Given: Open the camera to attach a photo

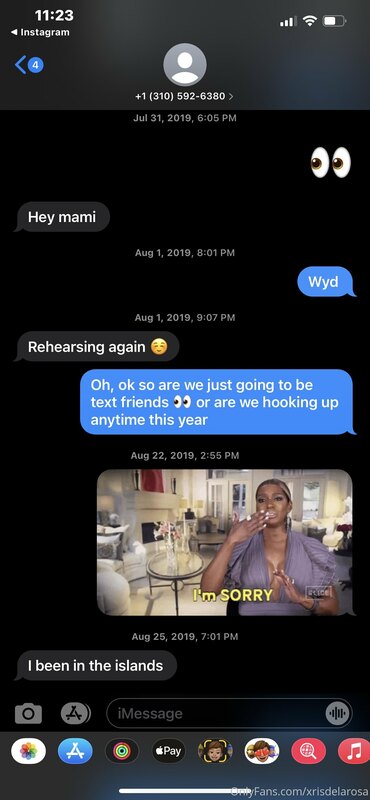Looking at the screenshot, I should coord(29,713).
